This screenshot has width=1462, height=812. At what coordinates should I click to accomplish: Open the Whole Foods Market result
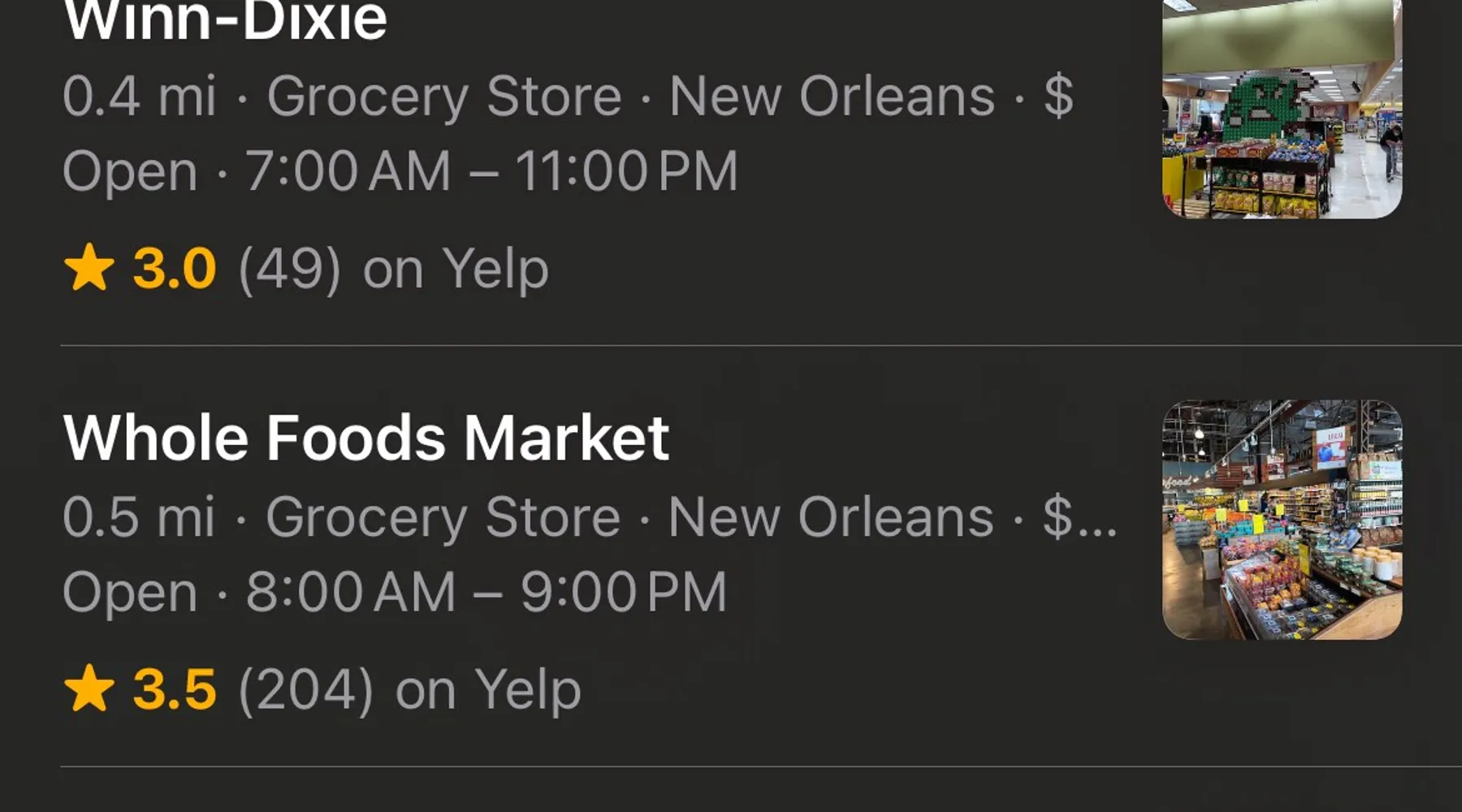(x=367, y=438)
